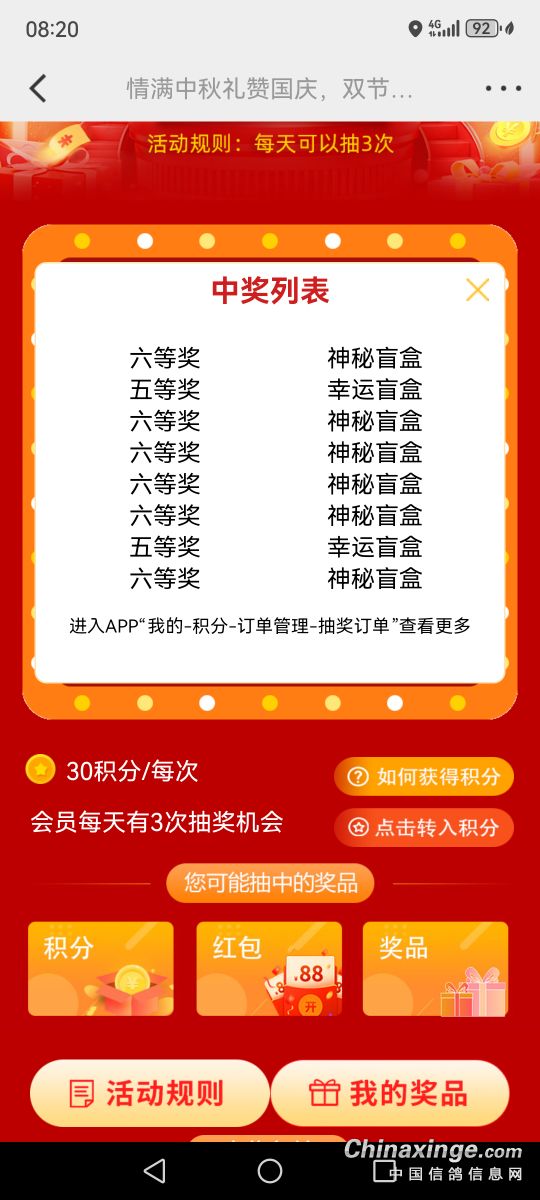Go back using the top-left arrow
Screen dimensions: 540x1200
point(38,88)
